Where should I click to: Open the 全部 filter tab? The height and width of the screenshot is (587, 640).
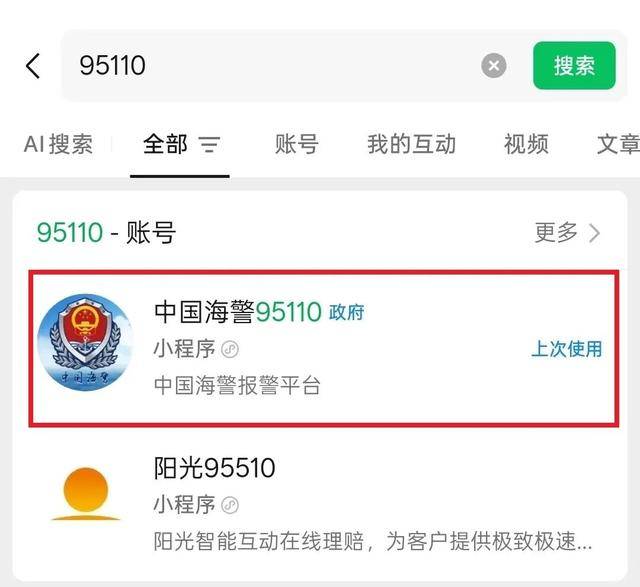coord(180,144)
